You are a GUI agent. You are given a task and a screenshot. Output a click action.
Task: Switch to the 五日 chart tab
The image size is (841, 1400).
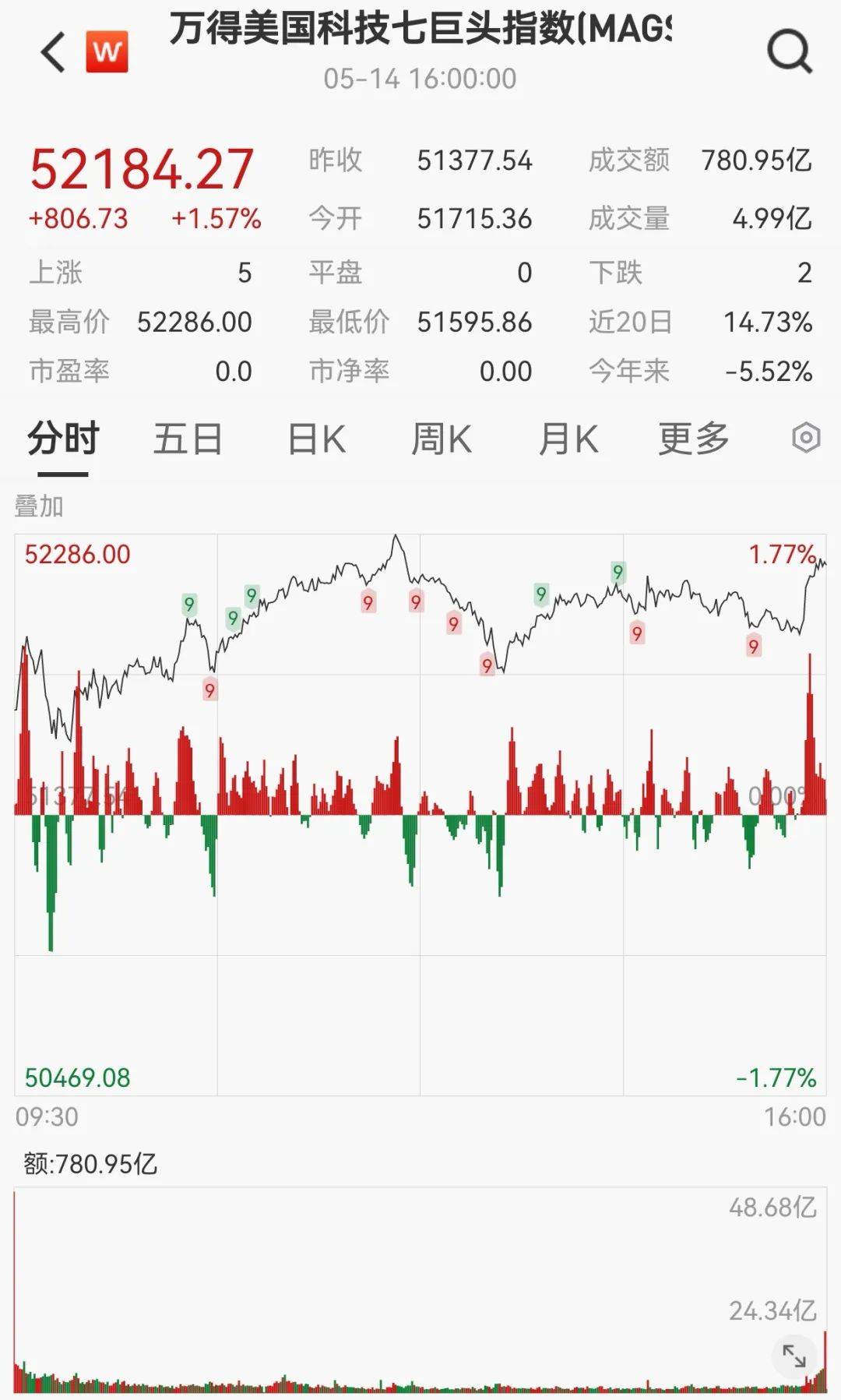188,439
